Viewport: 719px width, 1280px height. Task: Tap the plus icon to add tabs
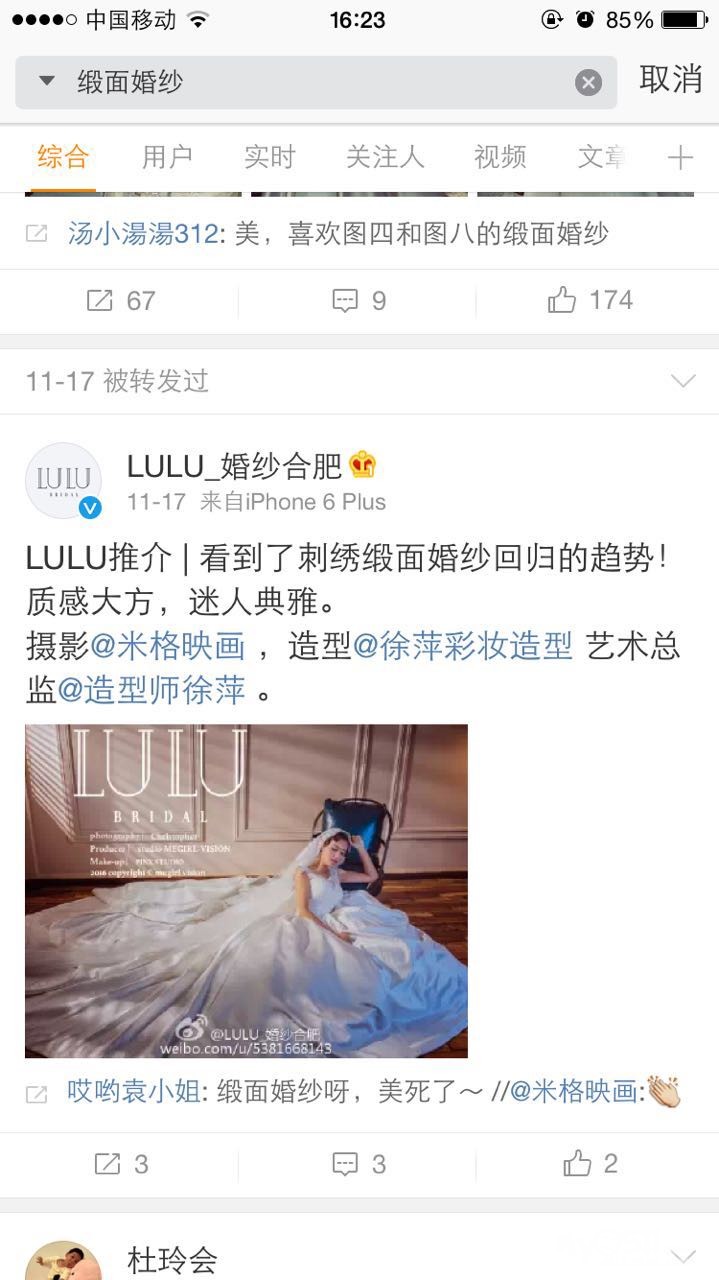[x=680, y=157]
